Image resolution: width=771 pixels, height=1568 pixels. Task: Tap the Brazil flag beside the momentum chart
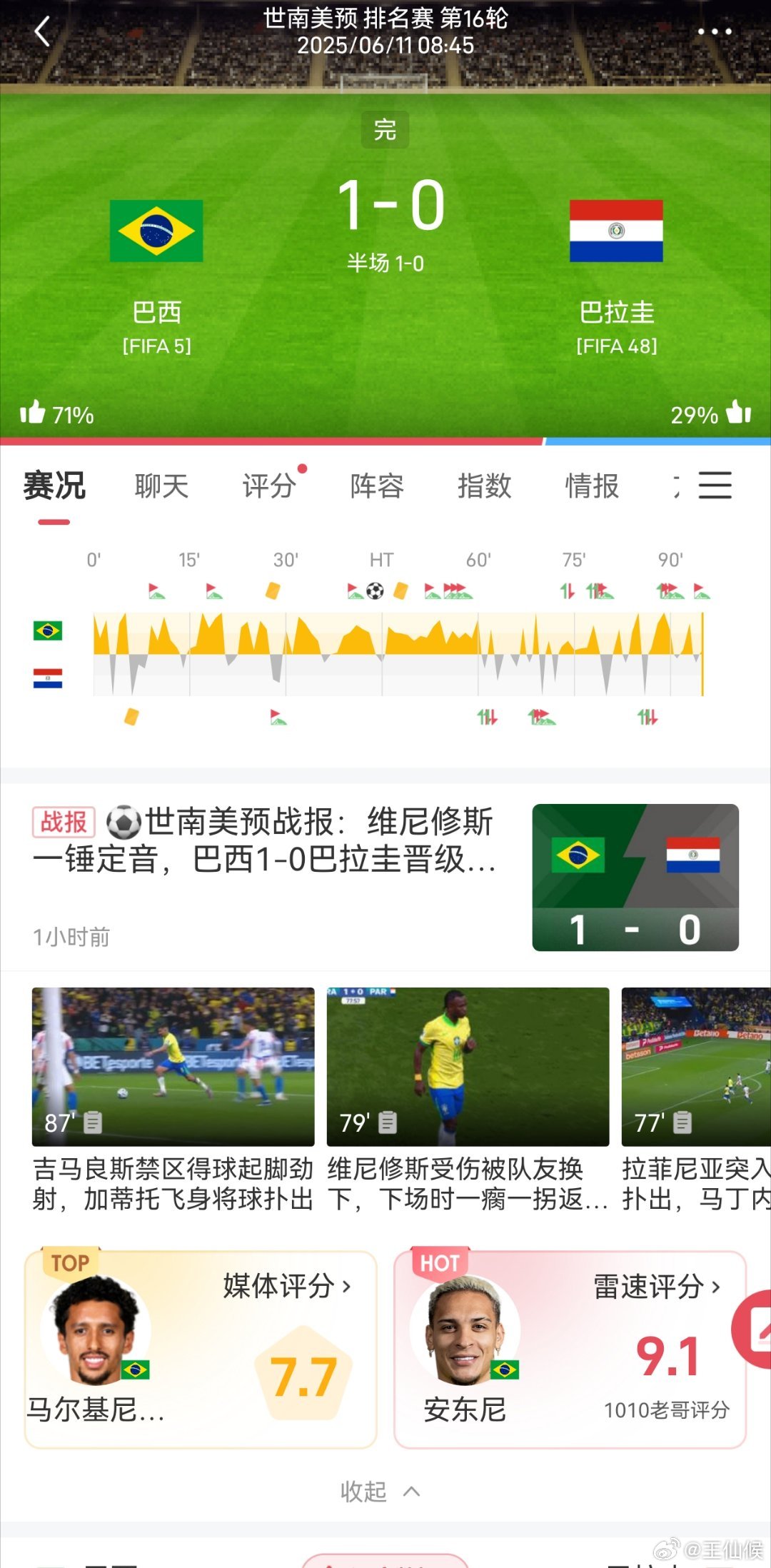[x=47, y=632]
